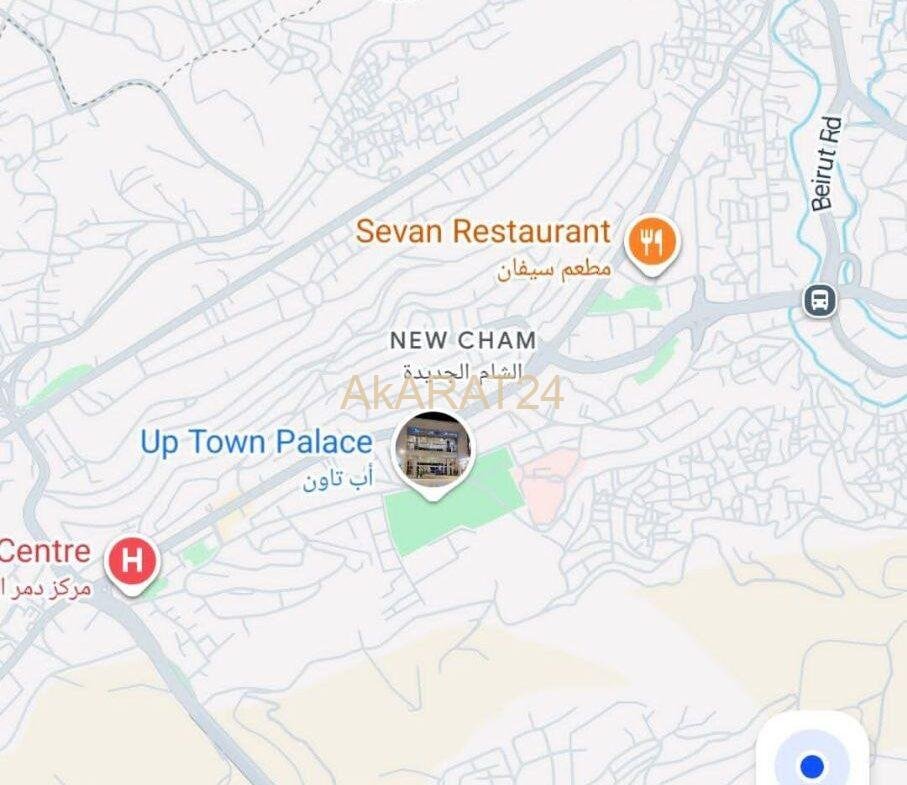
Task: Open the Sevan Restaurant pin
Action: [x=651, y=242]
